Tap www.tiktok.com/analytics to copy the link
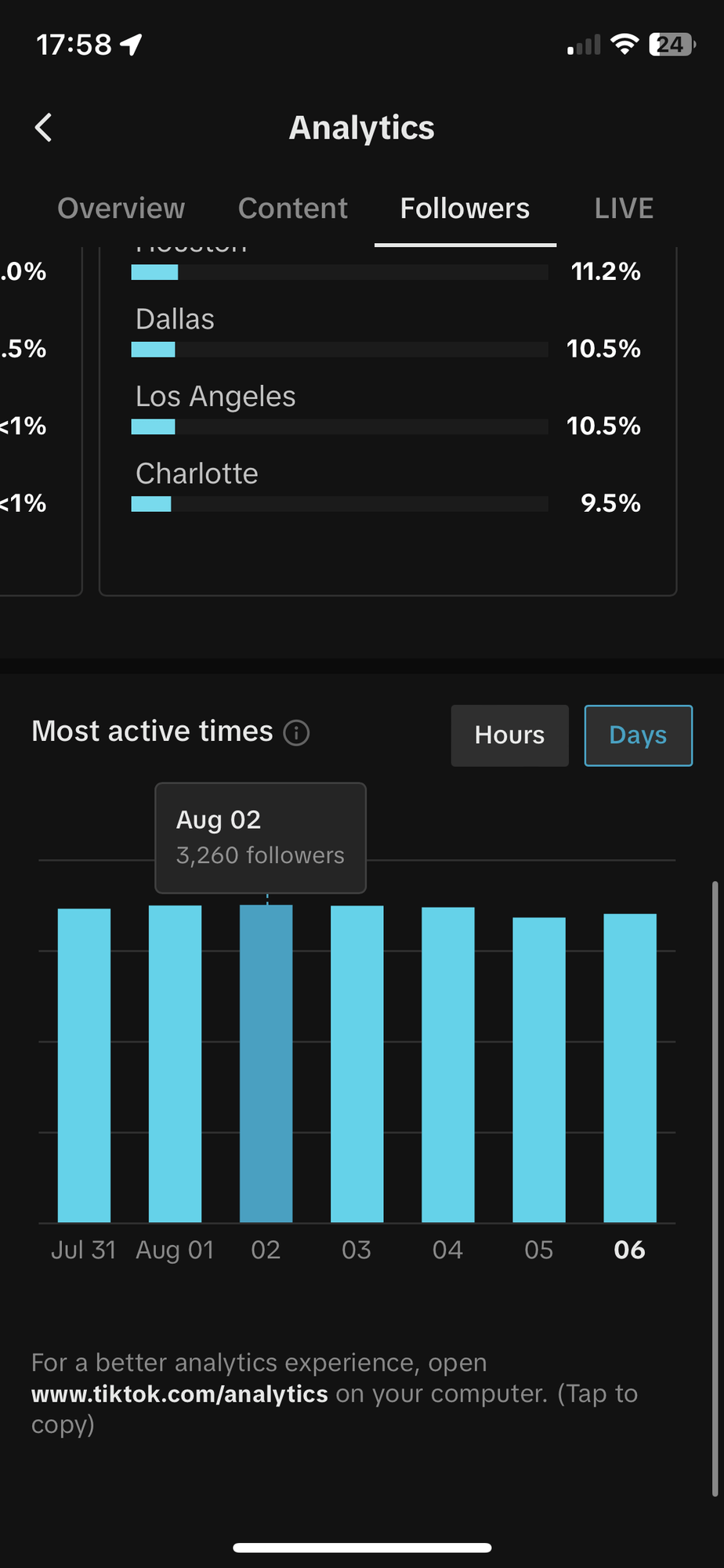 179,1394
